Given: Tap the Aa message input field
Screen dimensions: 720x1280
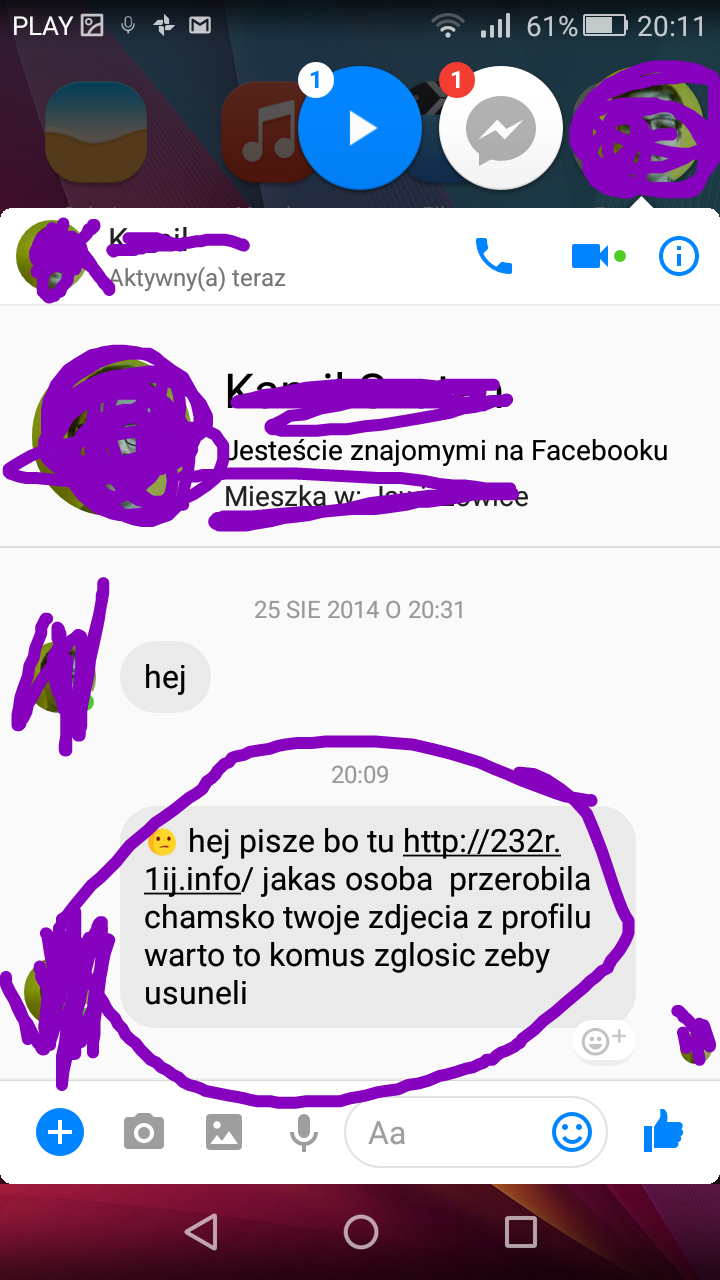Looking at the screenshot, I should click(450, 1132).
